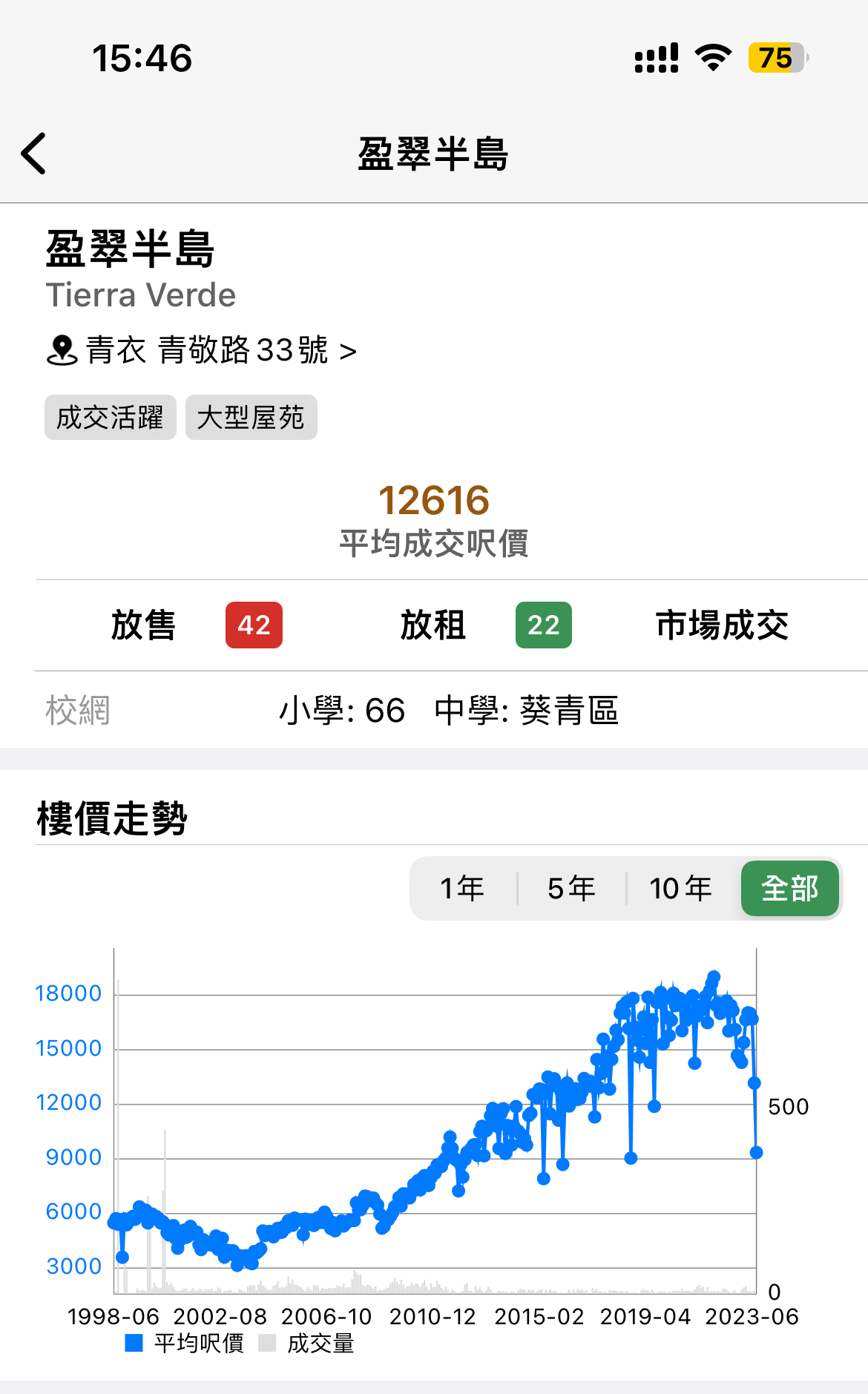Tap the green 放租 count badge showing 22

pos(543,625)
